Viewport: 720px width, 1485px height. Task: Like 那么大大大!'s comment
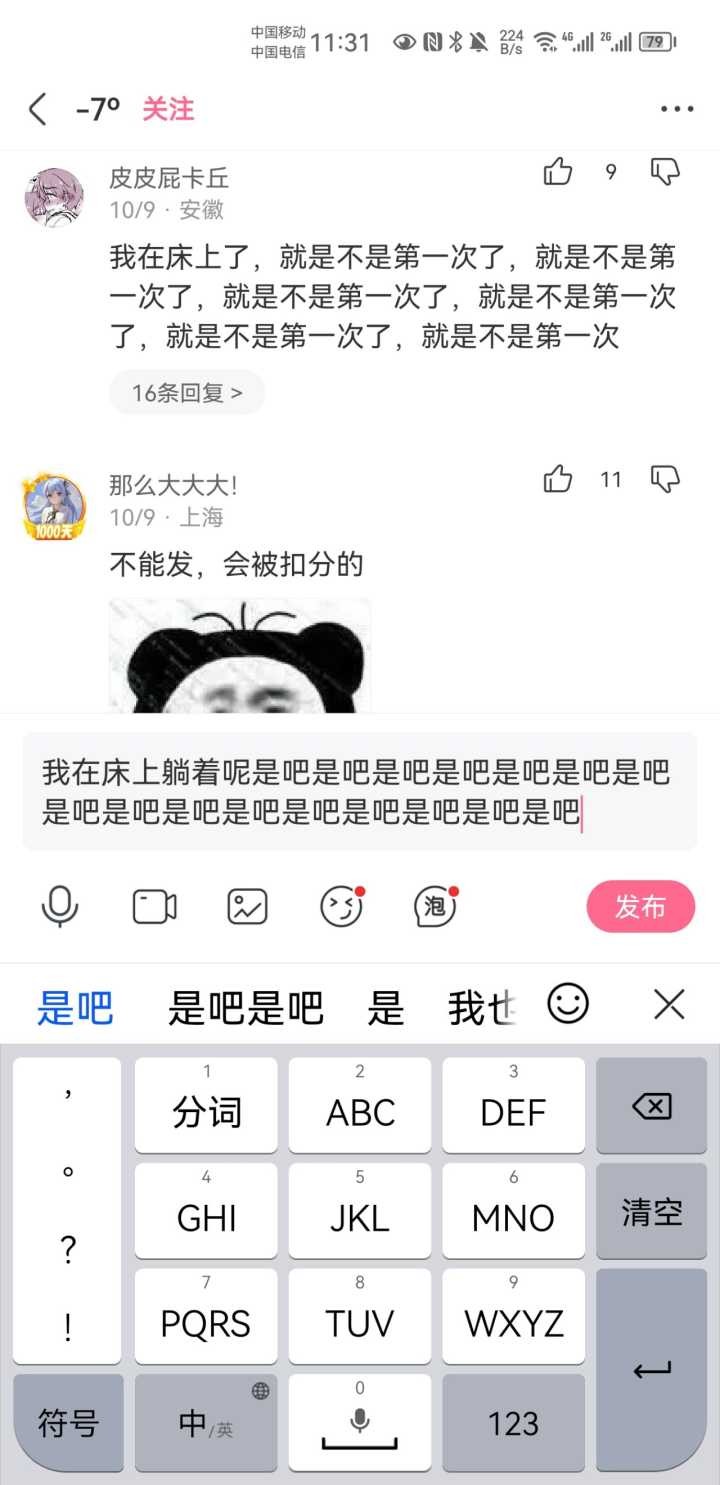(x=558, y=480)
